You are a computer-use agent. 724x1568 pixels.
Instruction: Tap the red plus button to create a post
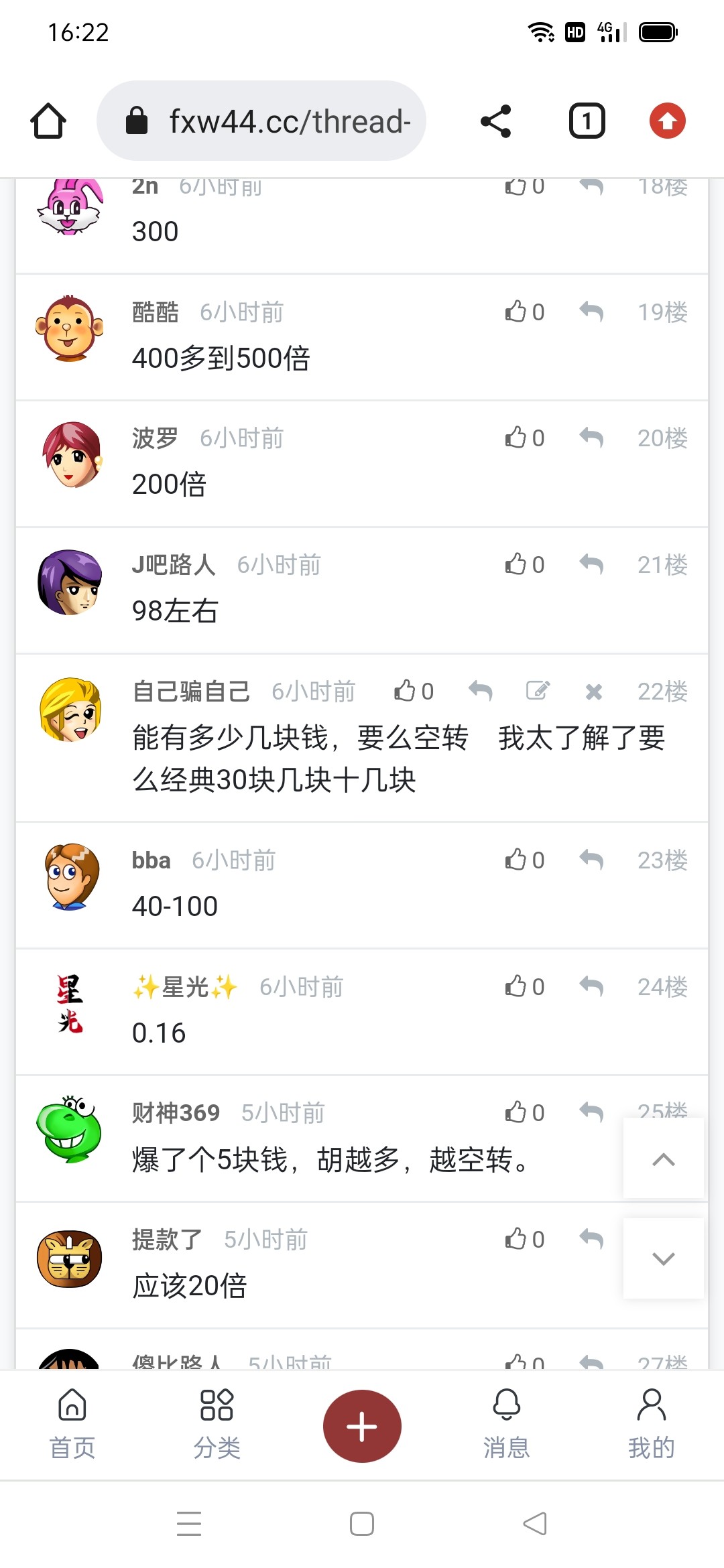pos(361,1425)
